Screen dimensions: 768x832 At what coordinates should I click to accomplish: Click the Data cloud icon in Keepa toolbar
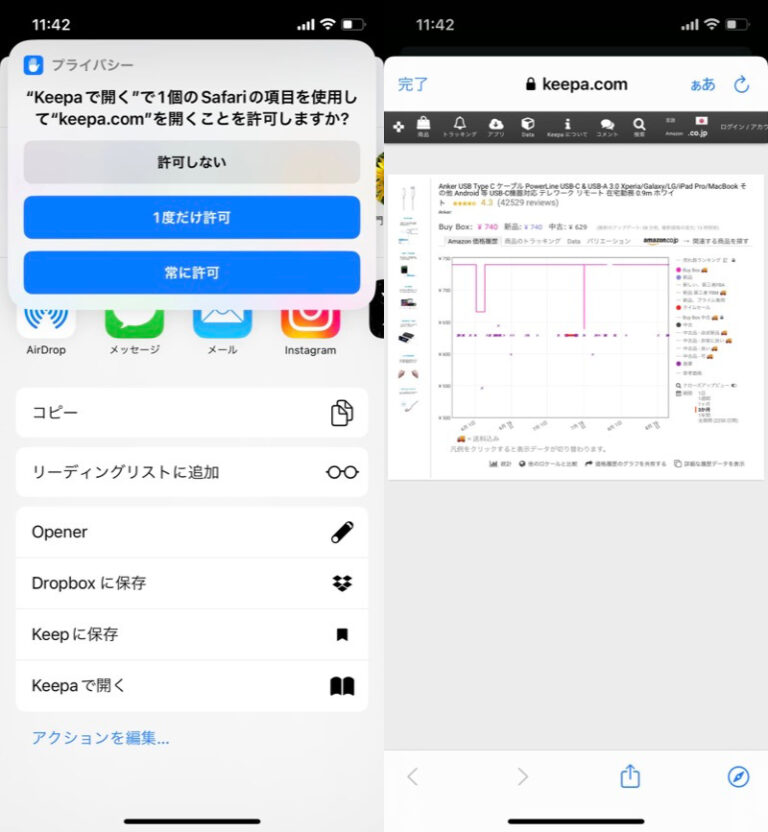tap(529, 122)
